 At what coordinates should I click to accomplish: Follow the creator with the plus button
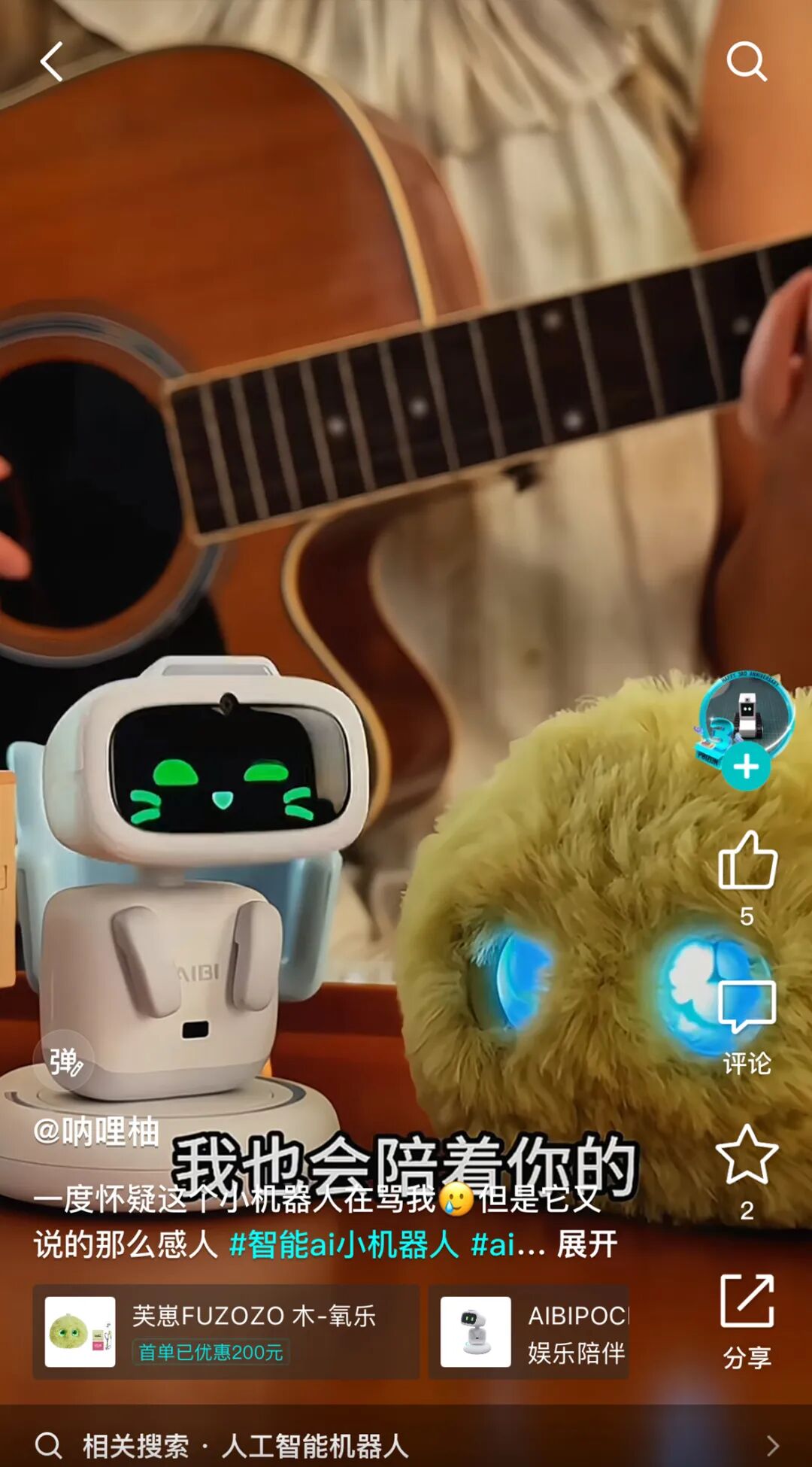746,767
